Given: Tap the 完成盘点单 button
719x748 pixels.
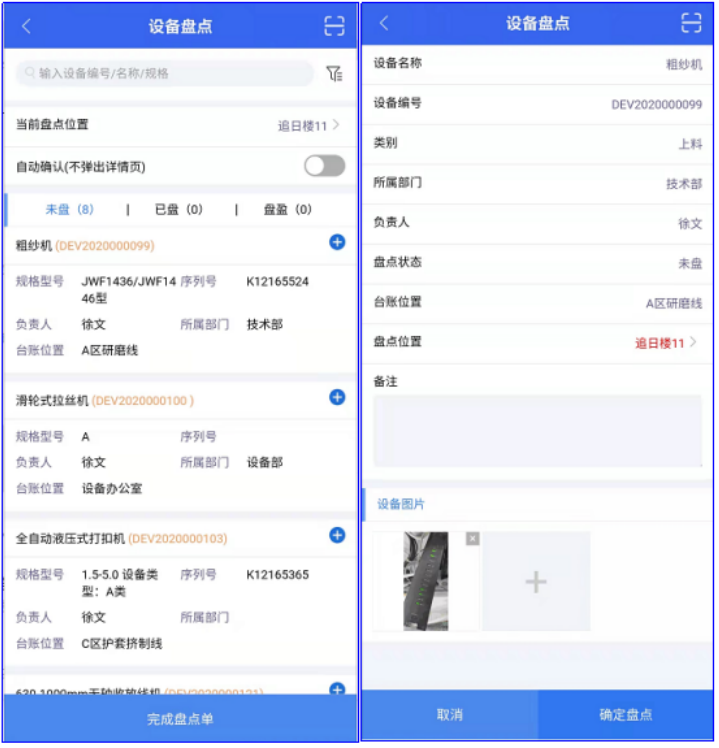Looking at the screenshot, I should click(180, 719).
